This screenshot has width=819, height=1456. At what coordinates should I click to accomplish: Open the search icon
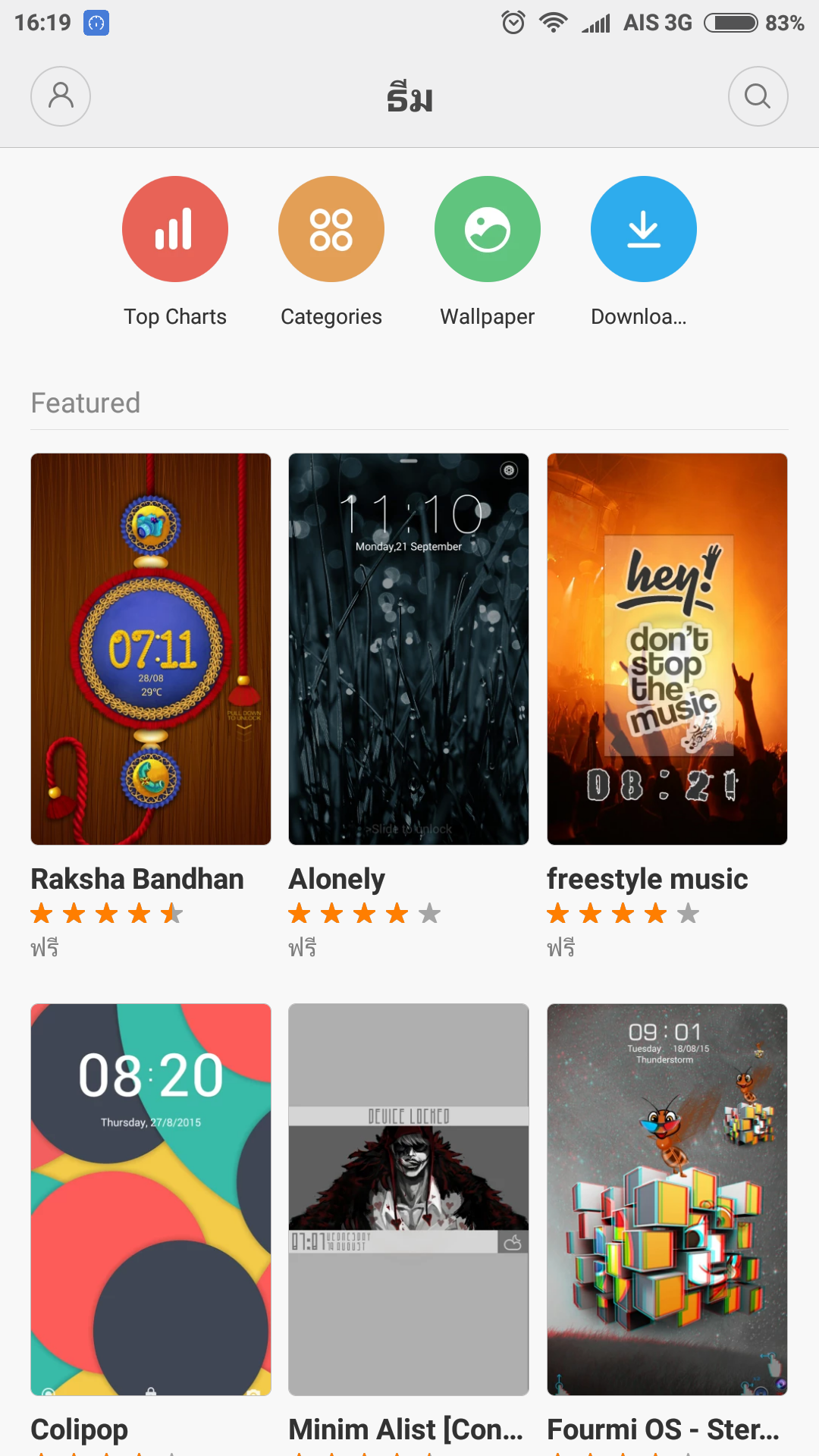pyautogui.click(x=758, y=96)
